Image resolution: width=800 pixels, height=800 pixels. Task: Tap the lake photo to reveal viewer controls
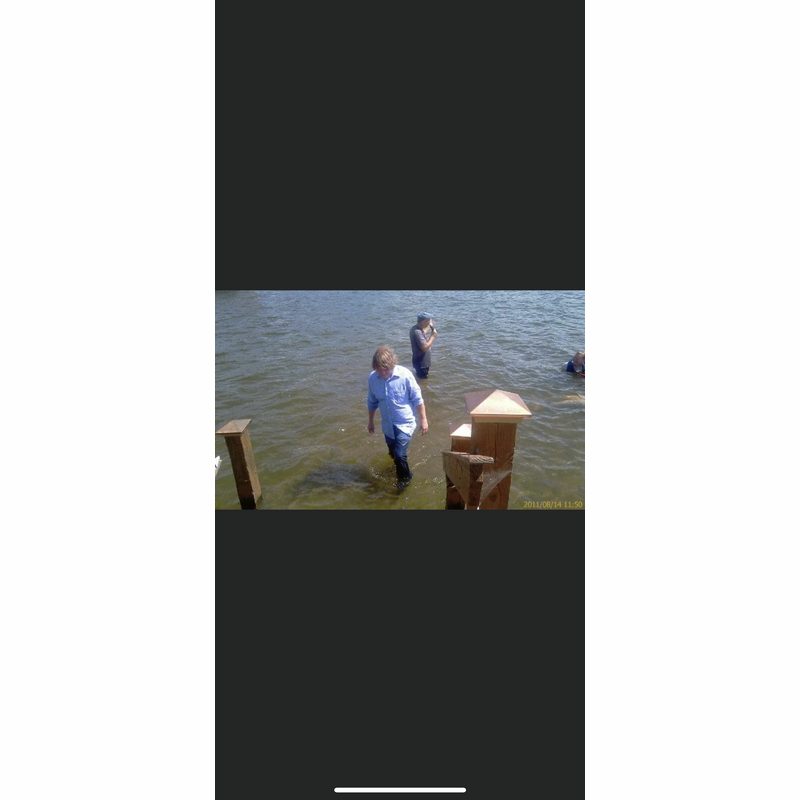[399, 400]
